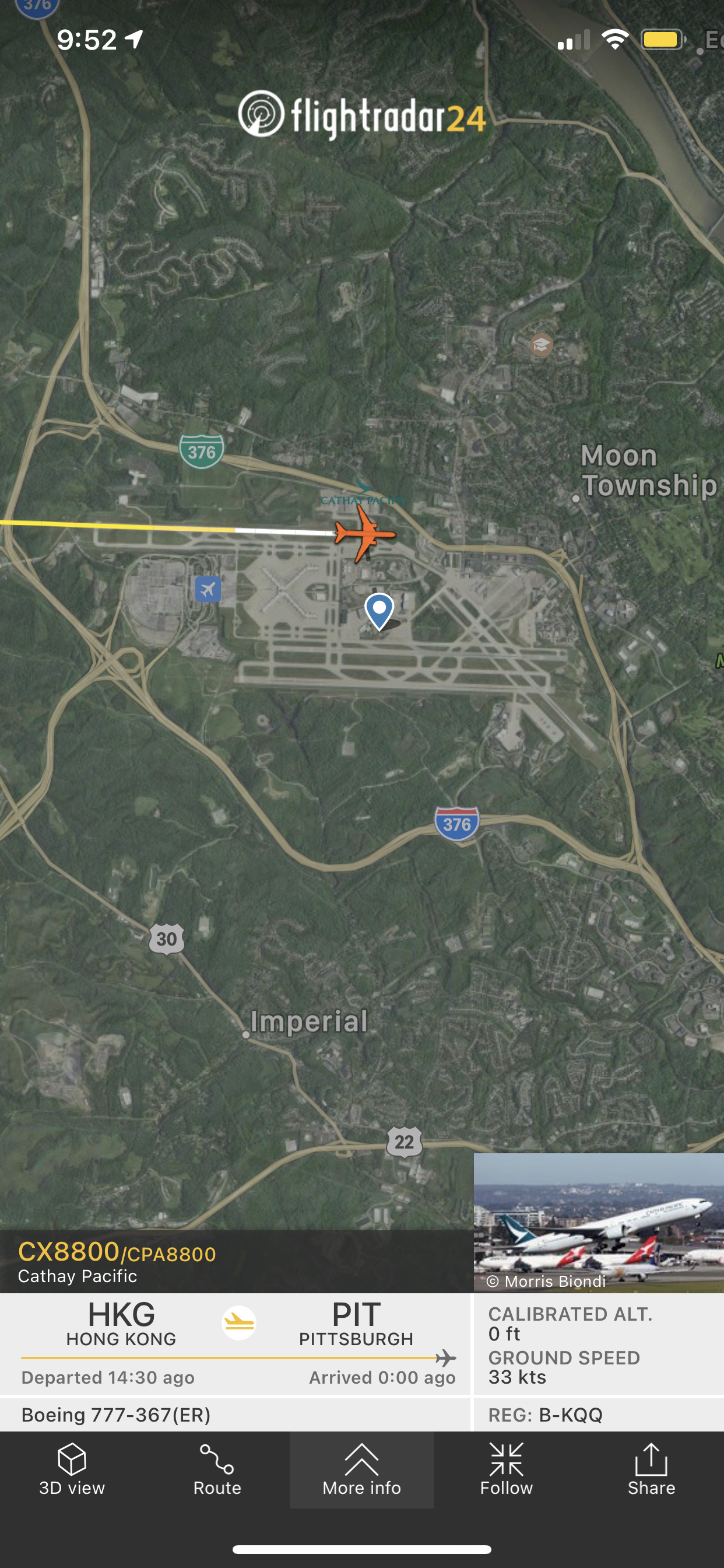The width and height of the screenshot is (724, 1568).
Task: Tap the blue airport pin marker
Action: coord(379,610)
